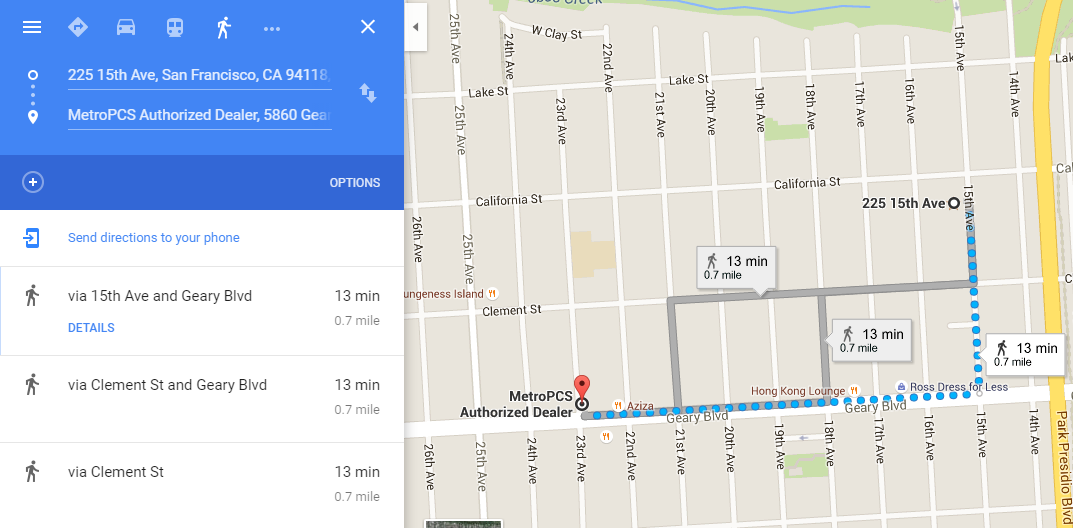This screenshot has height=528, width=1073.
Task: Open the hamburger menu
Action: tap(32, 27)
